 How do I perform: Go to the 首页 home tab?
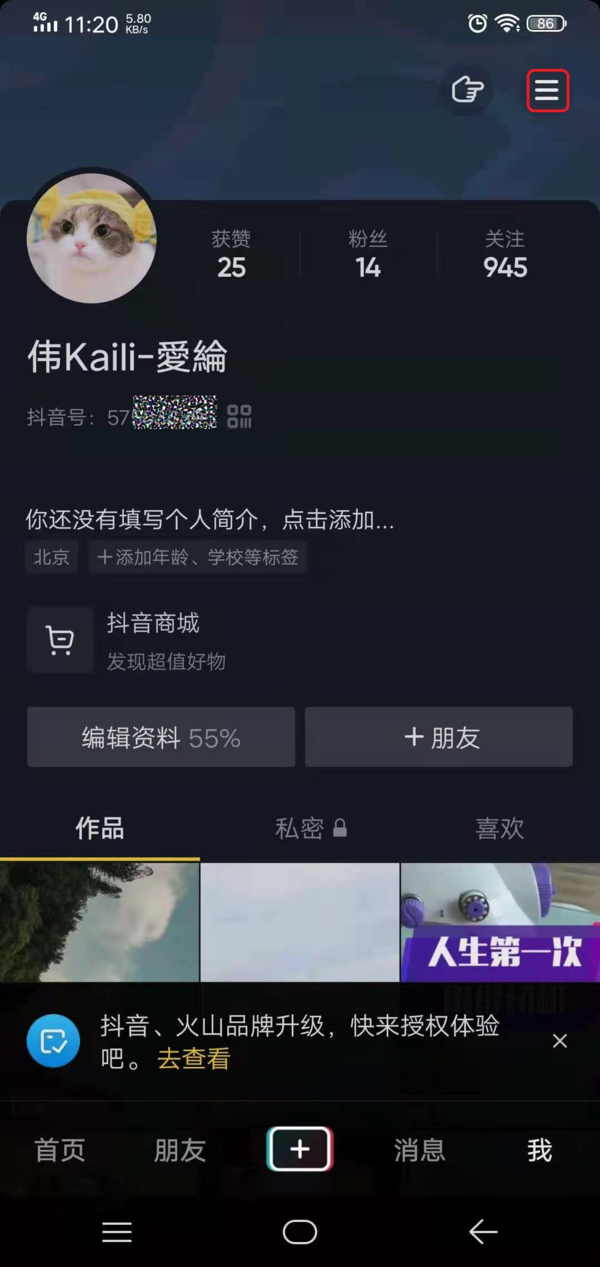(60, 1150)
